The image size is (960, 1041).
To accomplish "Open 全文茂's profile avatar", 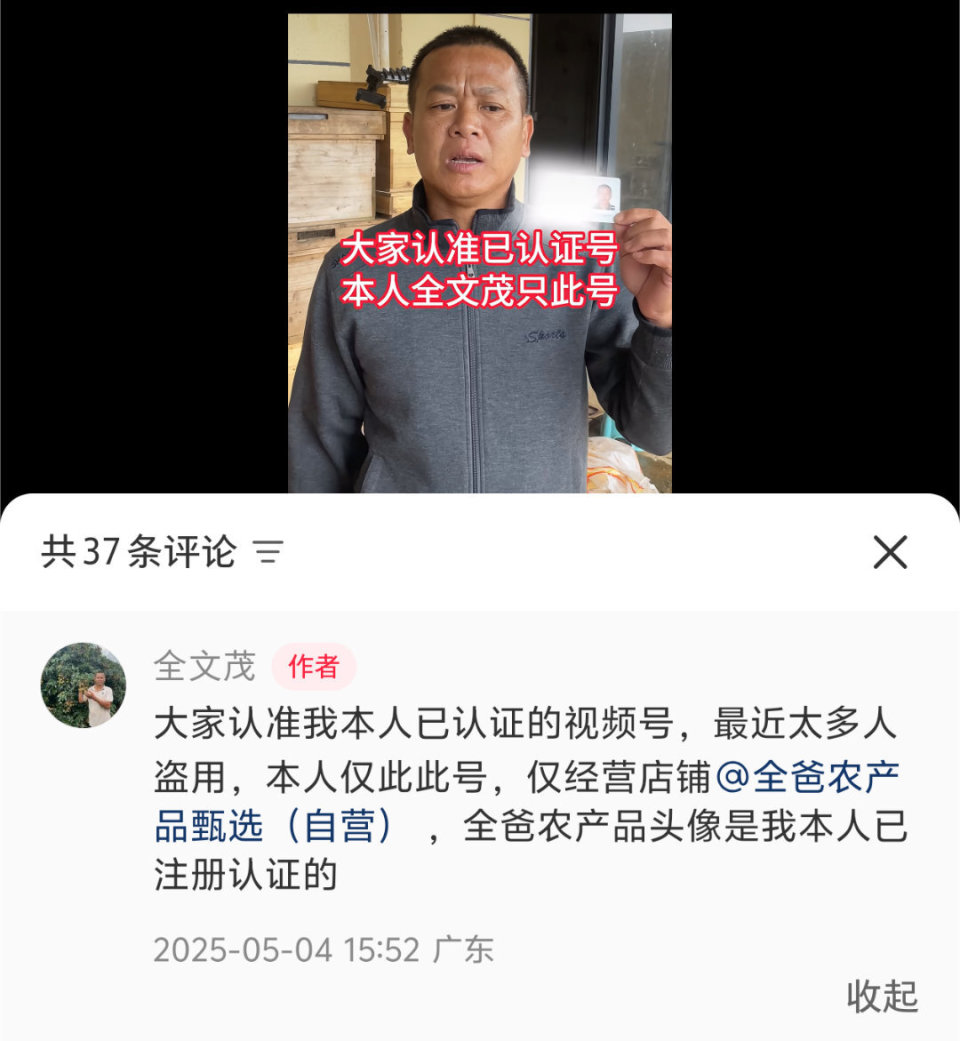I will (x=83, y=685).
